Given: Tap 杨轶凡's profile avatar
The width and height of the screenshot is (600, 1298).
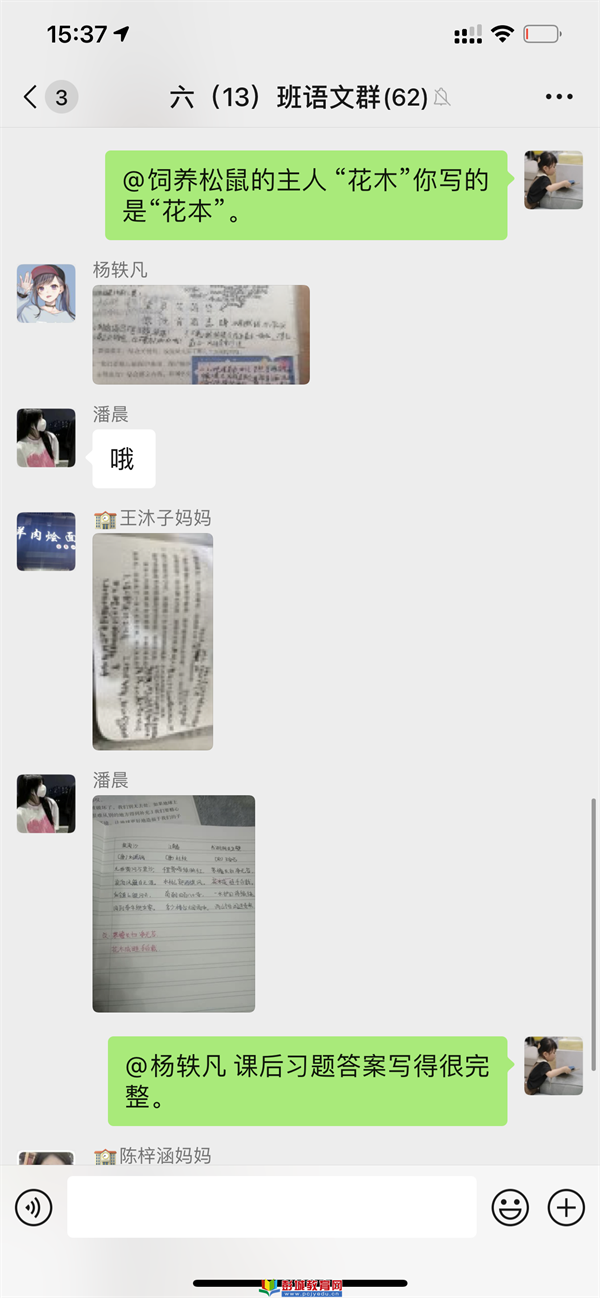Looking at the screenshot, I should 46,293.
